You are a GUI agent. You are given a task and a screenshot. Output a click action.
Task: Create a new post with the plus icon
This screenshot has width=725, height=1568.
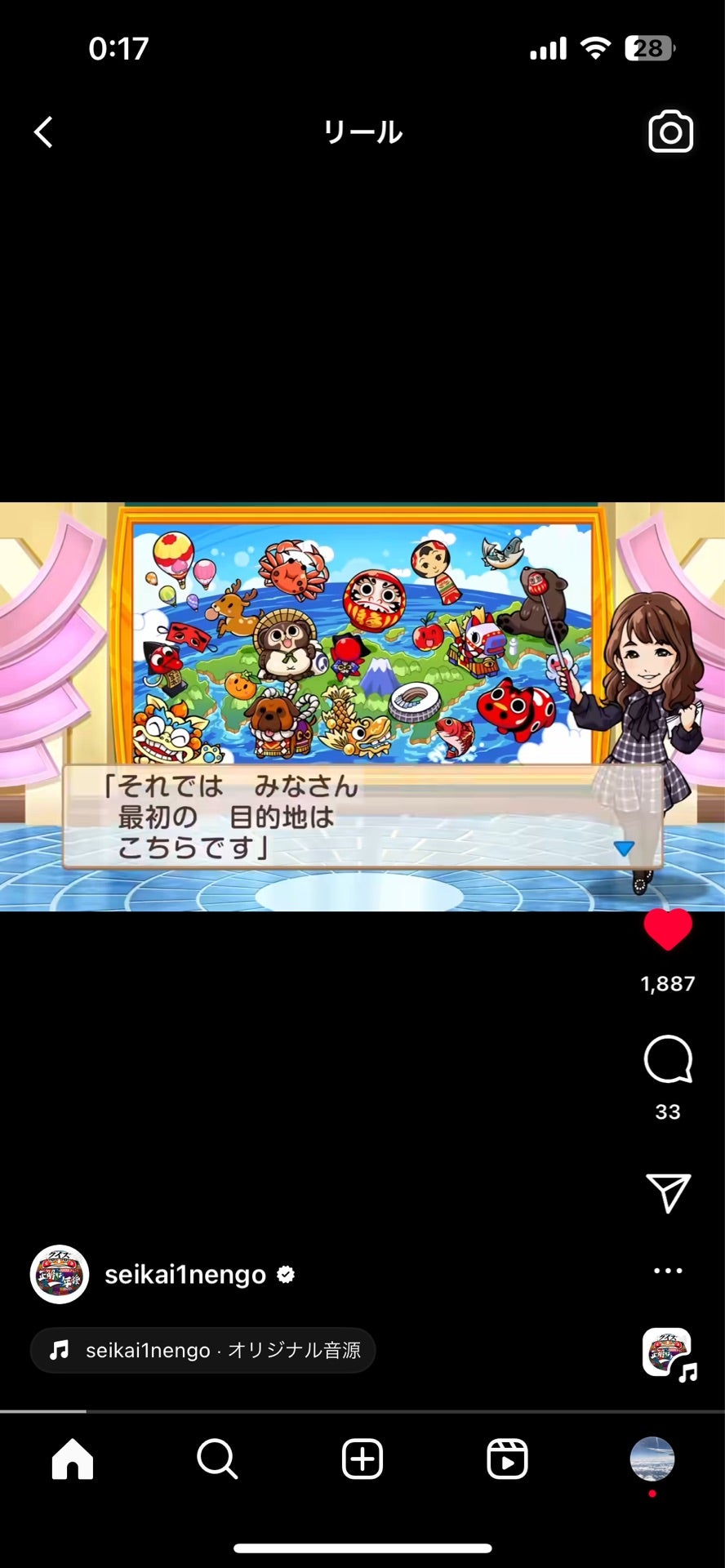point(362,1460)
